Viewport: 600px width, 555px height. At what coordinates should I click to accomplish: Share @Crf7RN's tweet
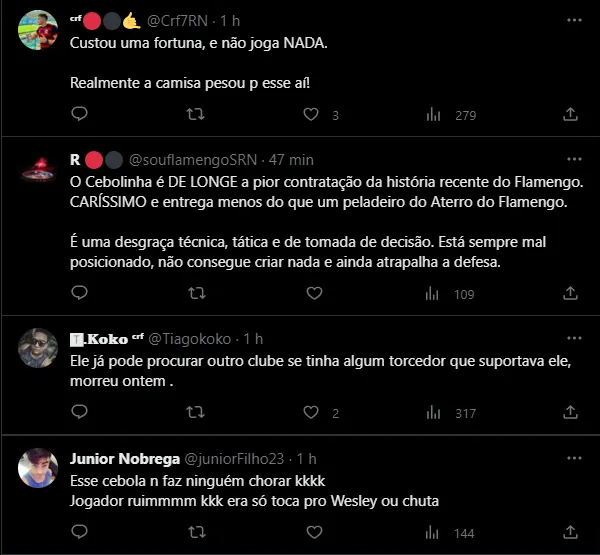click(570, 115)
